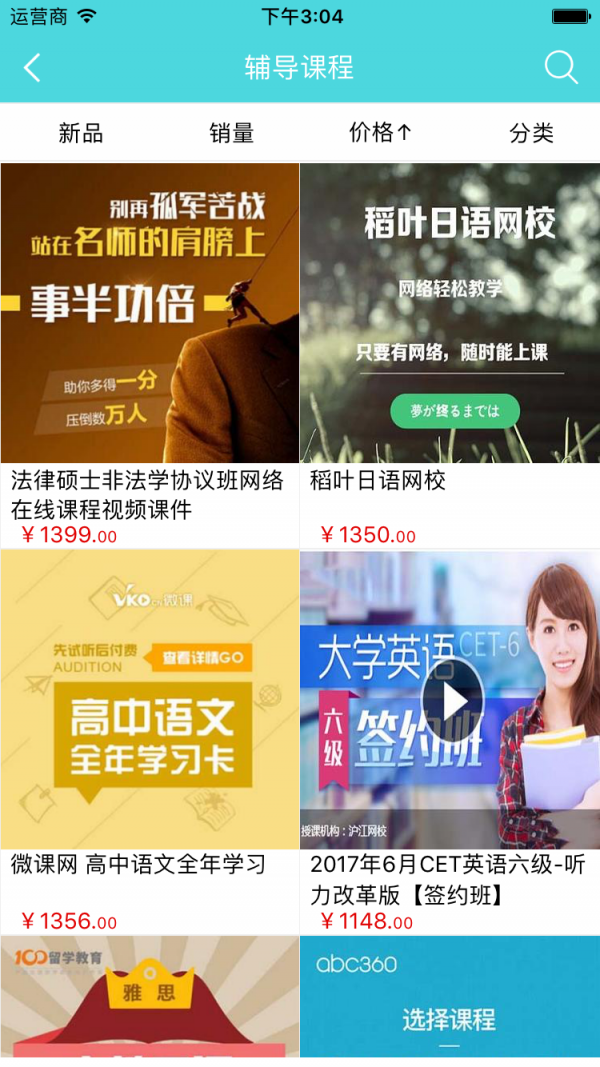Viewport: 600px width, 1067px height.
Task: Sort courses by 销量
Action: [x=231, y=133]
